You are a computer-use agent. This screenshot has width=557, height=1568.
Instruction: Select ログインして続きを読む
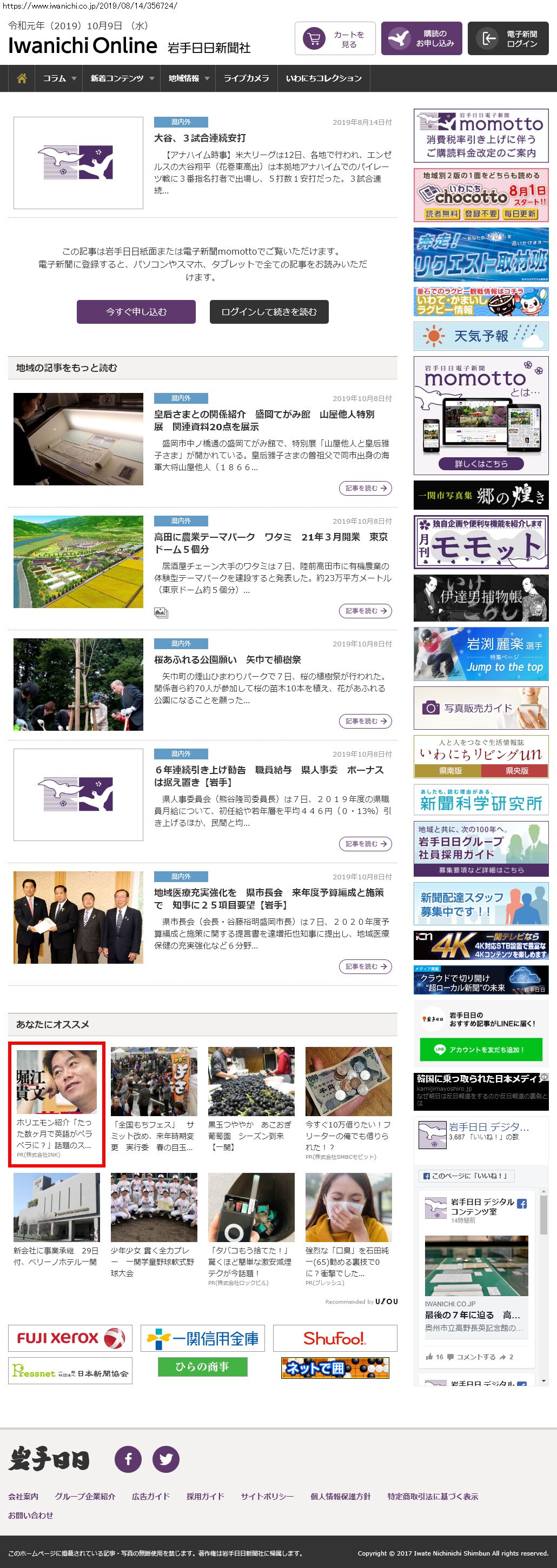coord(269,312)
